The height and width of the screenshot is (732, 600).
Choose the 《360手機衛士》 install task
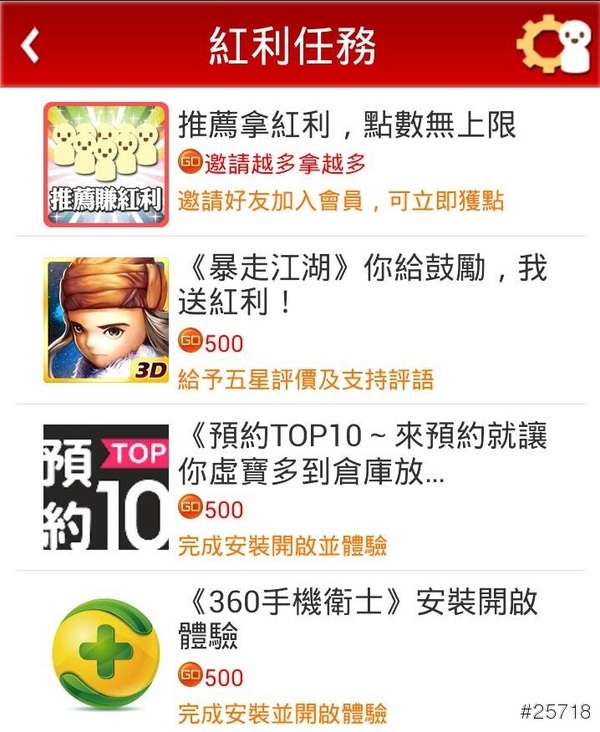(x=358, y=617)
